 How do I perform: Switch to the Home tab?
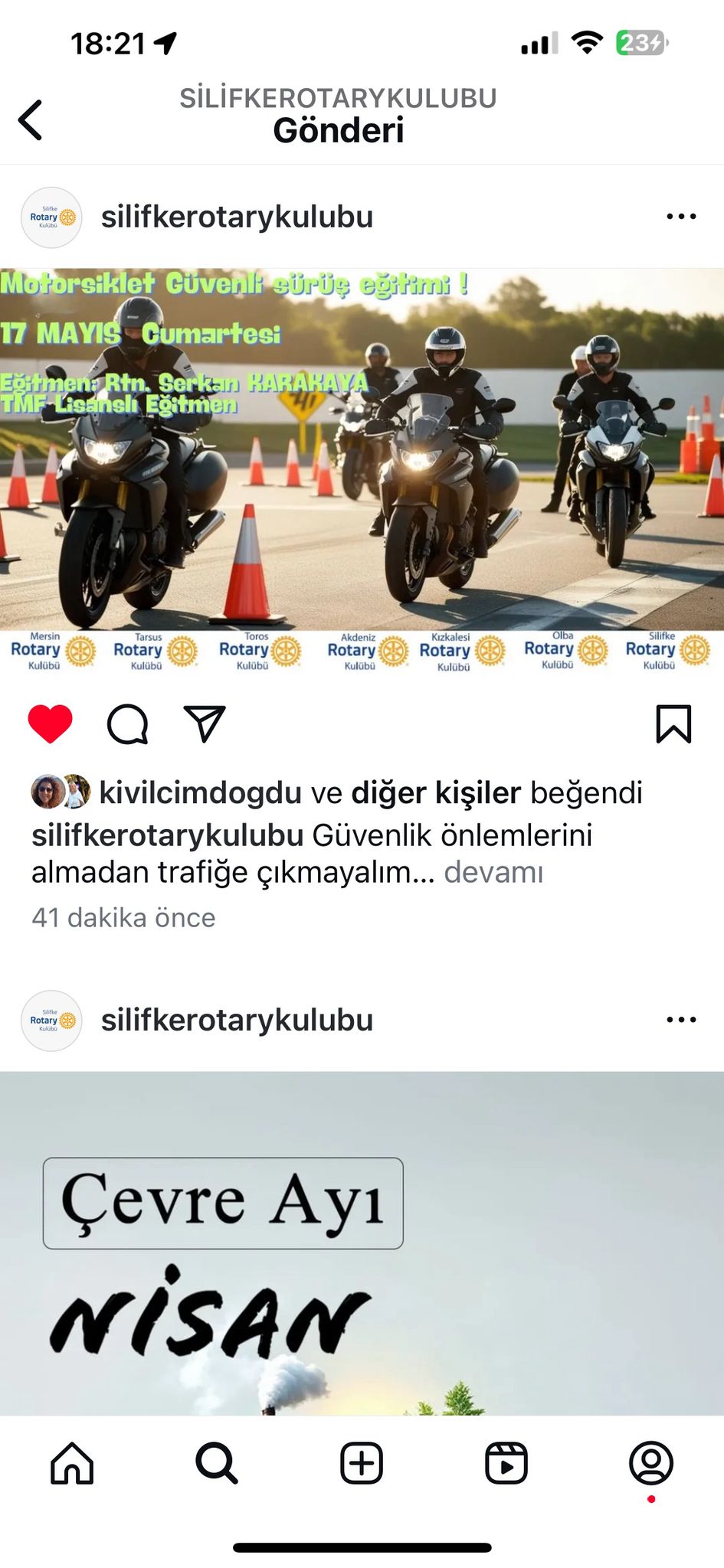point(72,1463)
